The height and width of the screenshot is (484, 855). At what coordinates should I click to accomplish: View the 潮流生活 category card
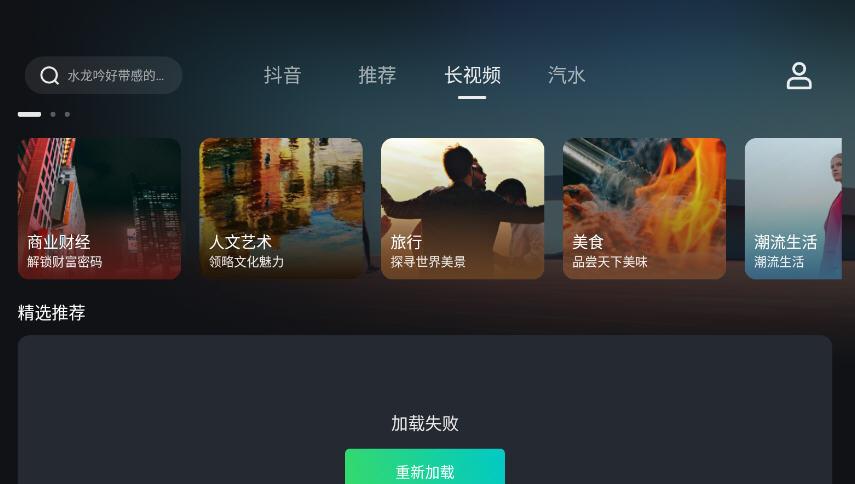point(794,208)
